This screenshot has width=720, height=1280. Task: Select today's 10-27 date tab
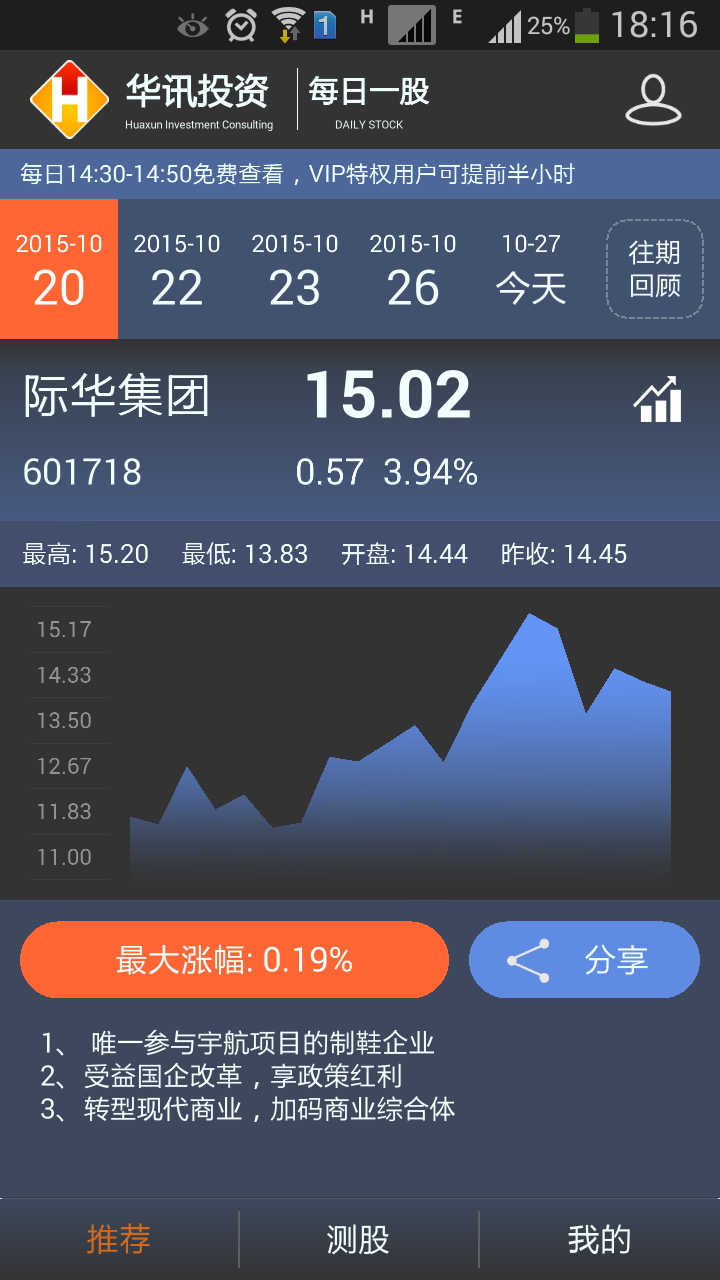530,268
